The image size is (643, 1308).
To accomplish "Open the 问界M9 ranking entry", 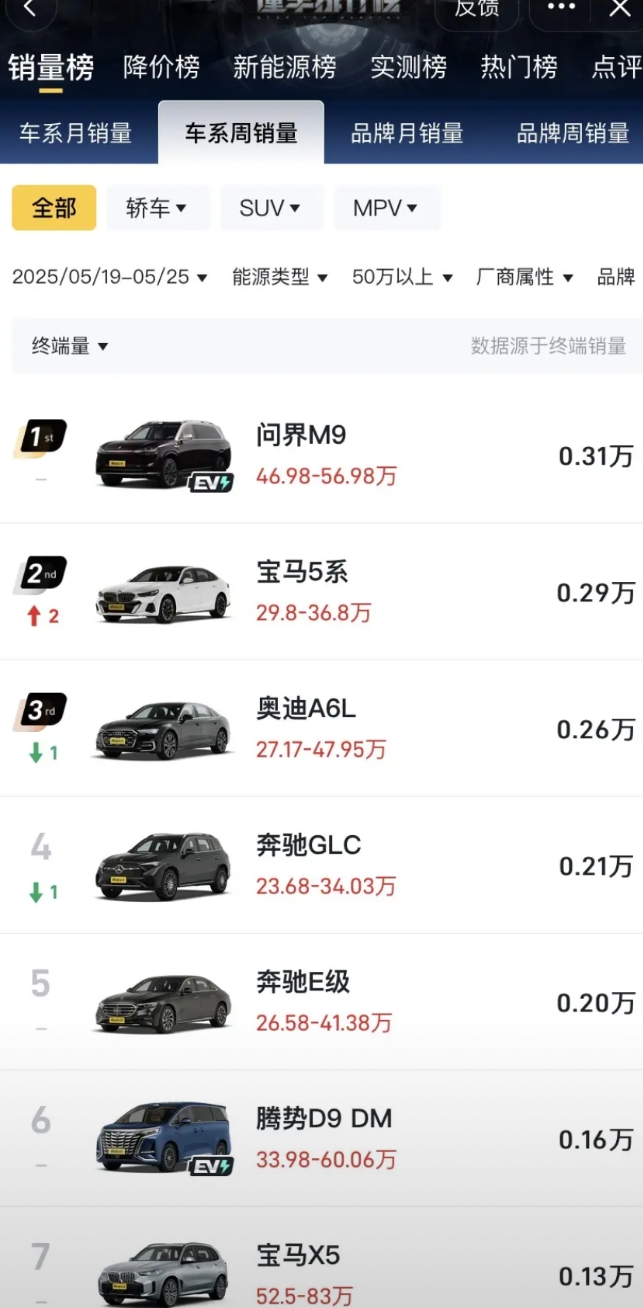I will click(321, 455).
